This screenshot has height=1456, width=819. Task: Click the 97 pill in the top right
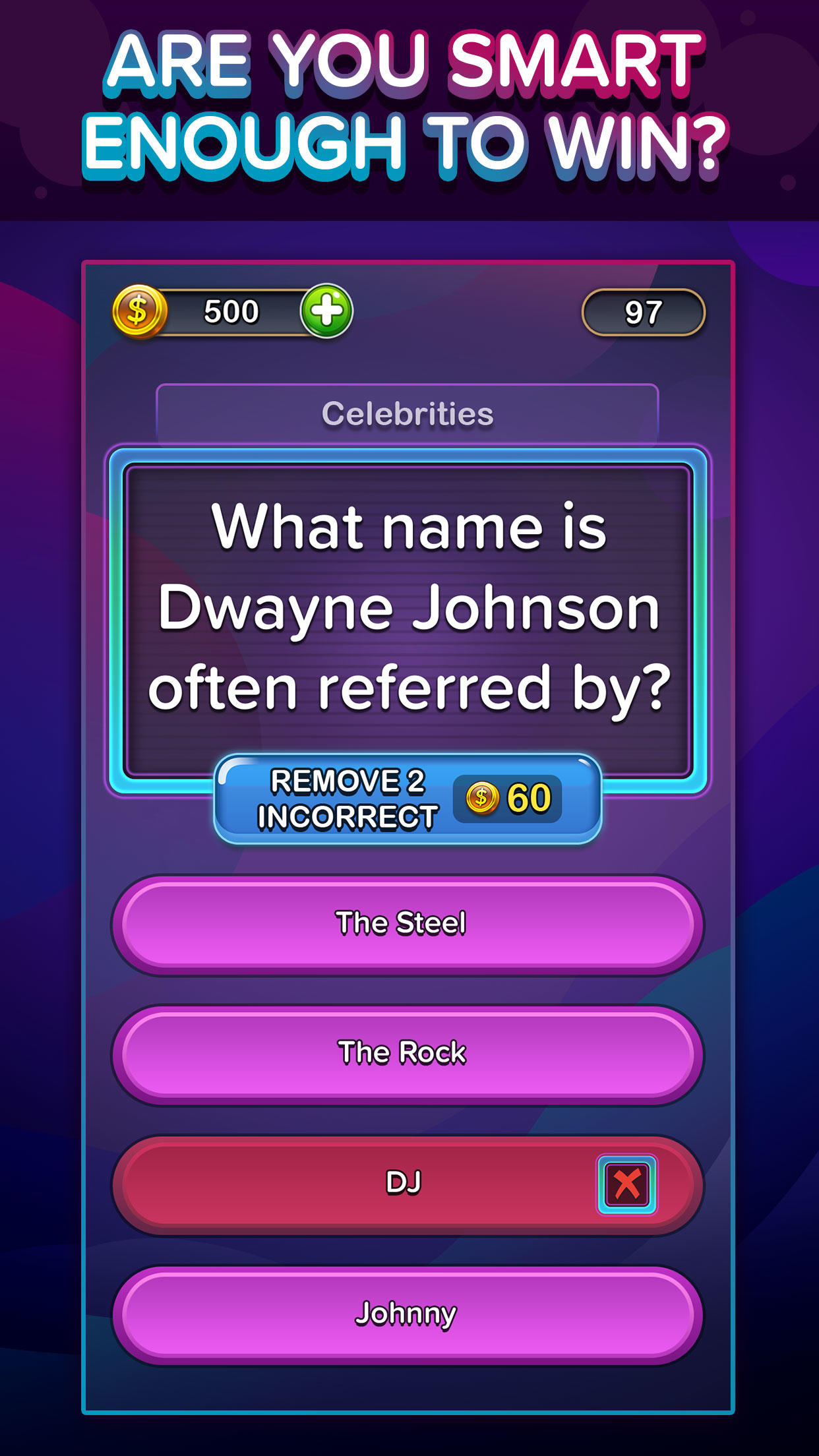[x=643, y=310]
